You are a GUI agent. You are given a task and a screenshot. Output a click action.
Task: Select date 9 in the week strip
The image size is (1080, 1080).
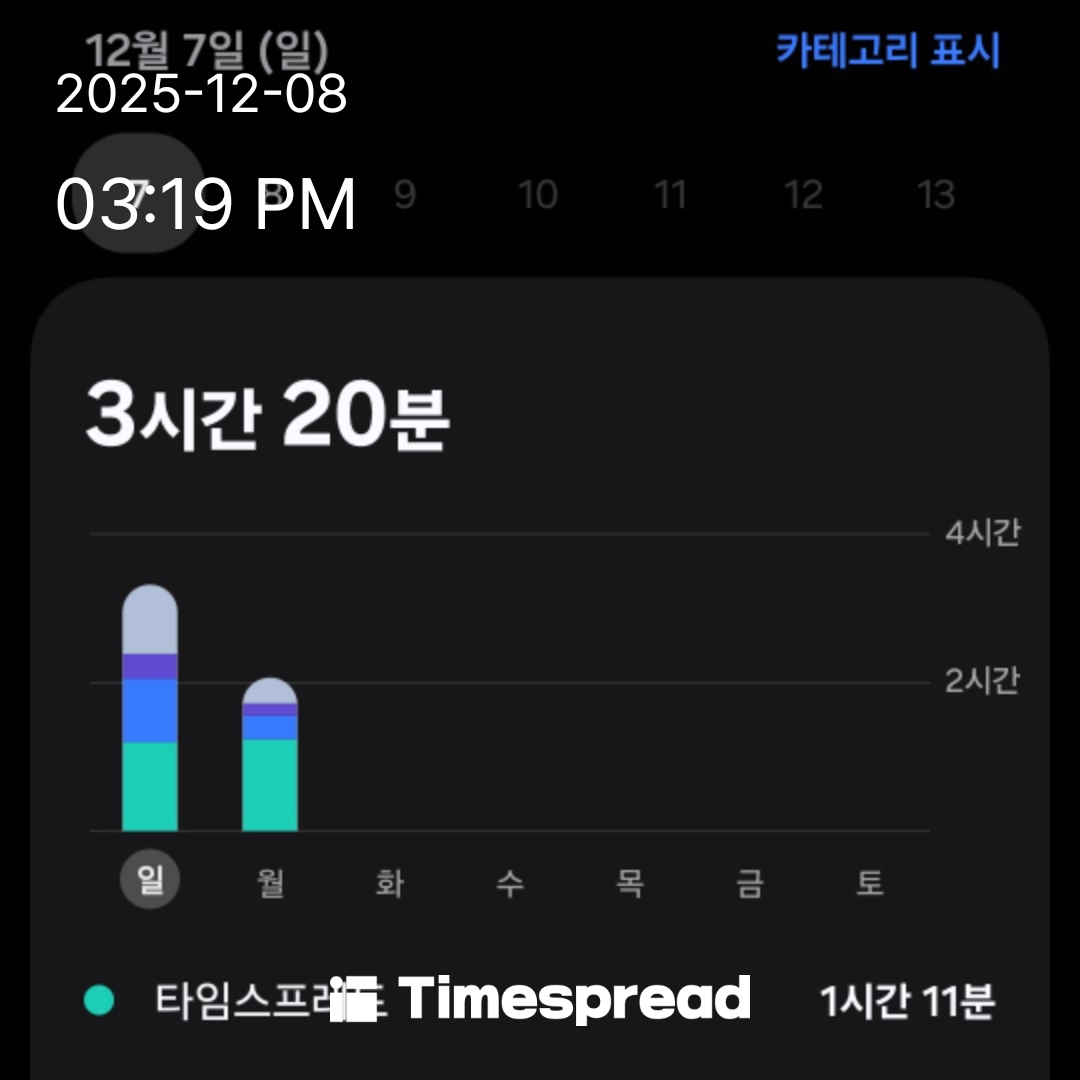point(404,195)
